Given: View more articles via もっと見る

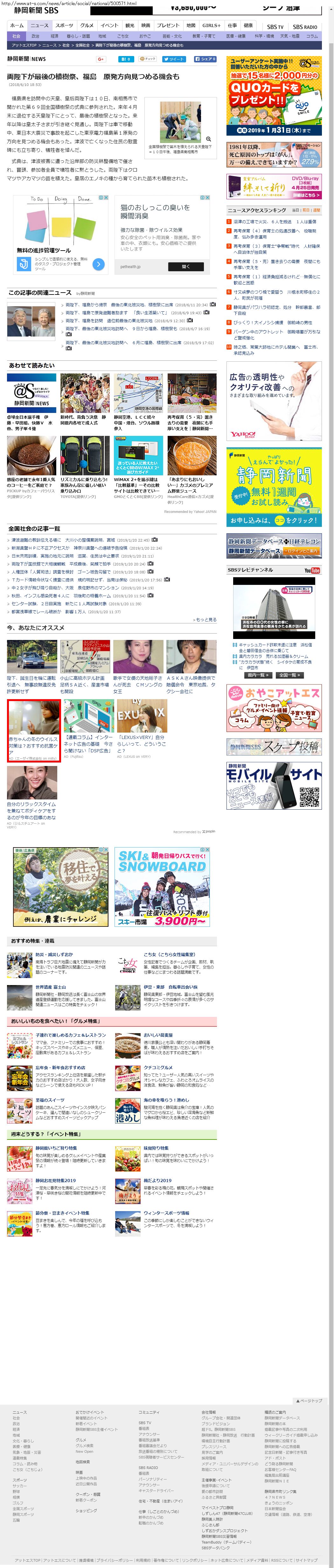Looking at the screenshot, I should click(x=205, y=620).
